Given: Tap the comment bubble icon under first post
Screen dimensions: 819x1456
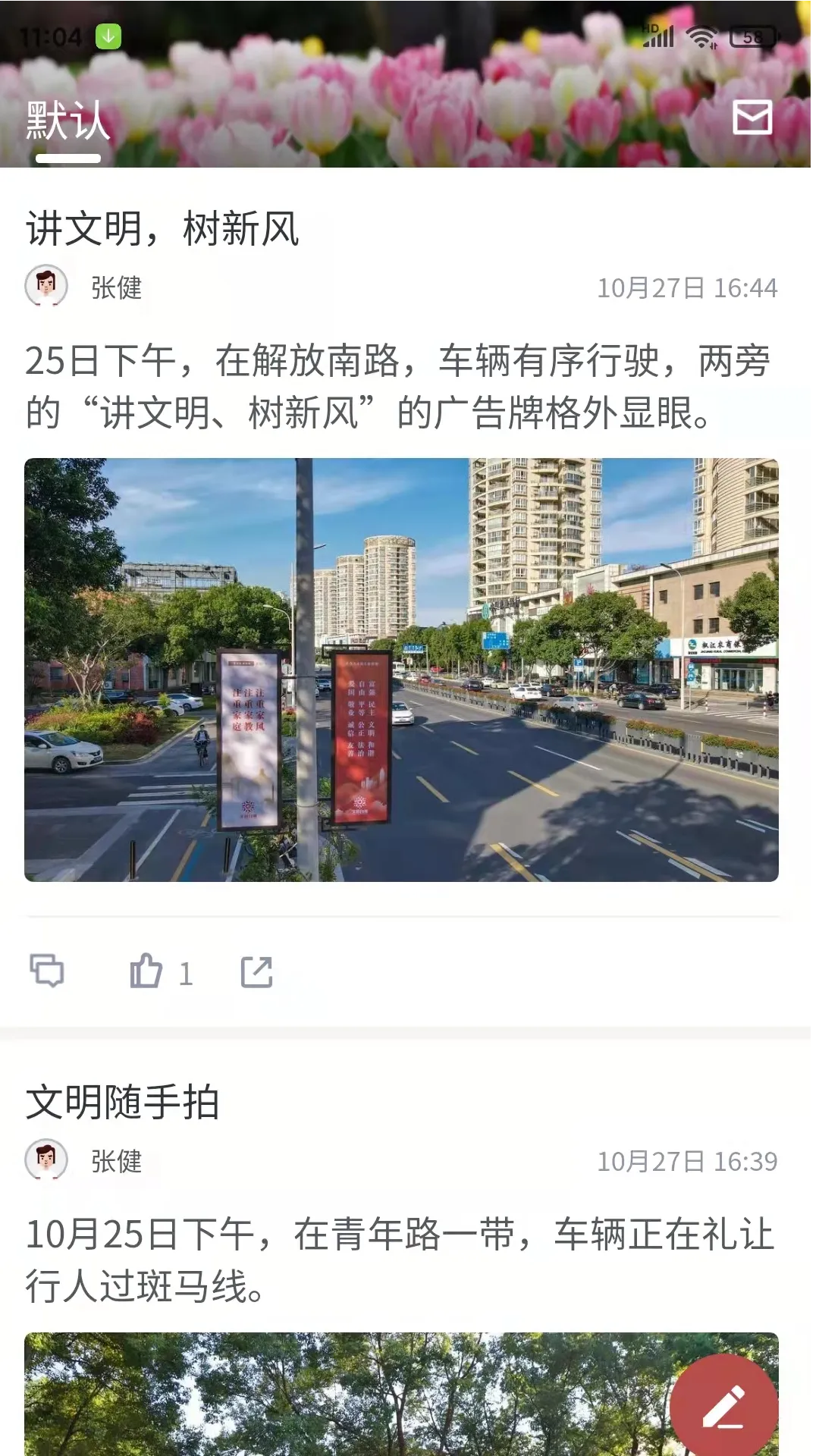Looking at the screenshot, I should tap(49, 973).
